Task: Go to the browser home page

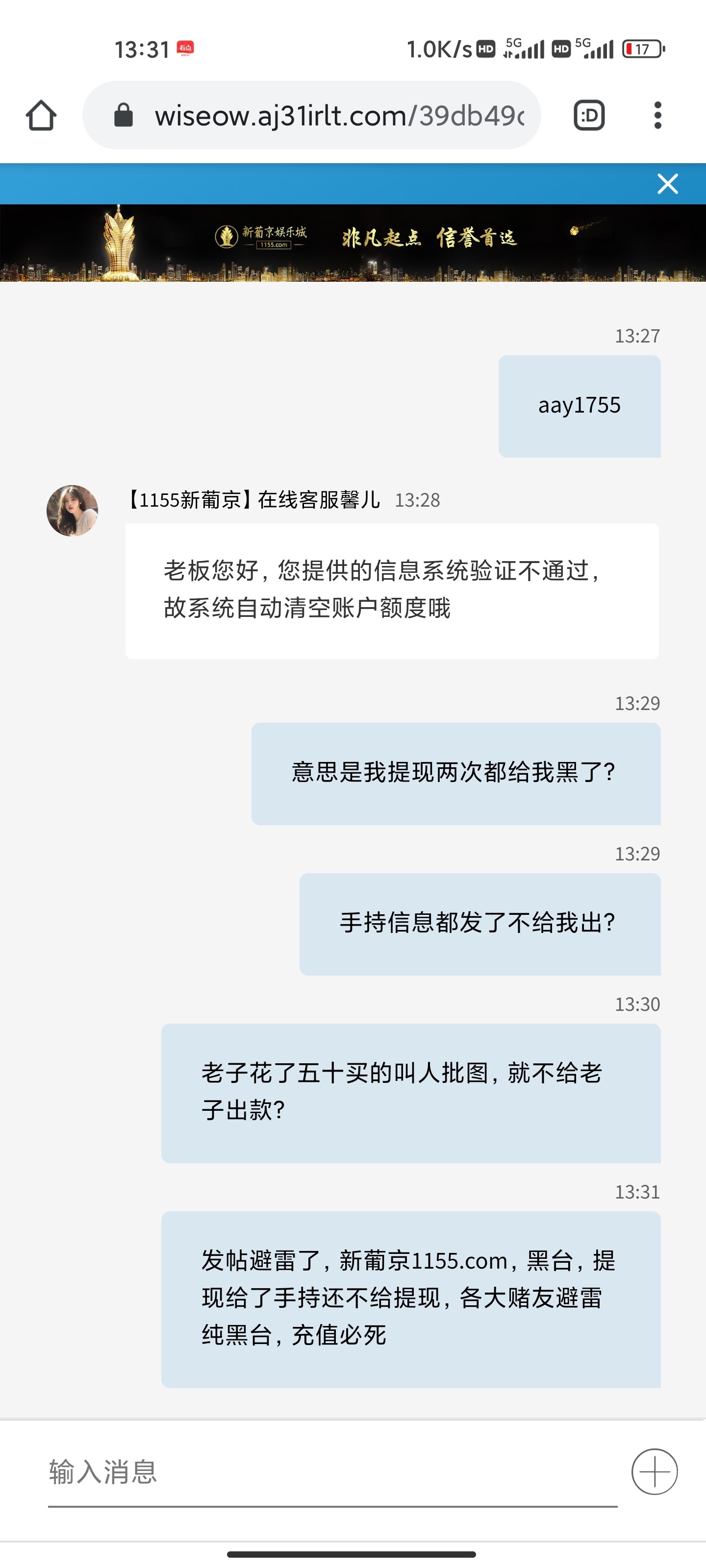Action: (41, 115)
